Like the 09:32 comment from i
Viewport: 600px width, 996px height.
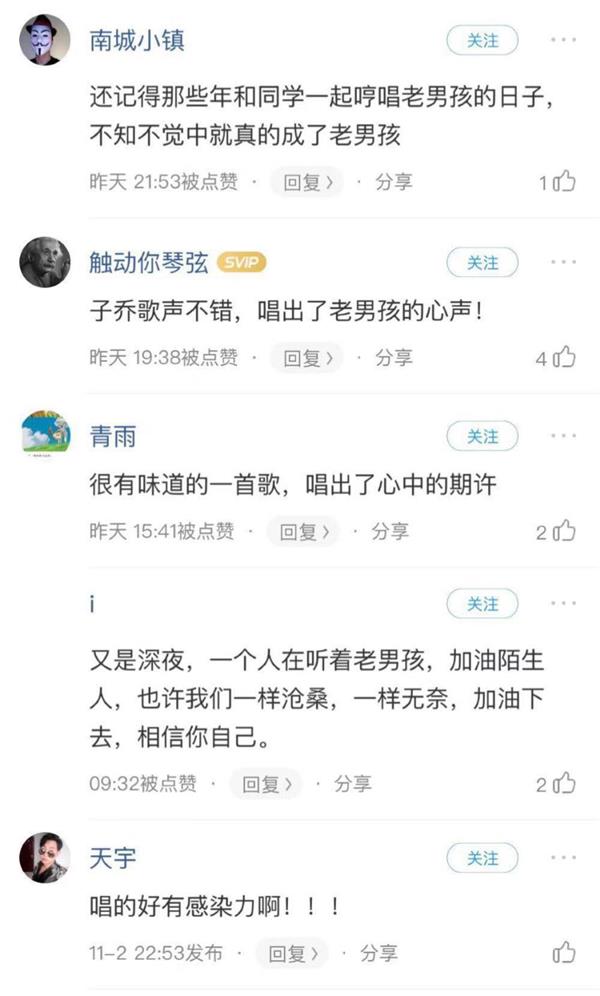point(564,784)
